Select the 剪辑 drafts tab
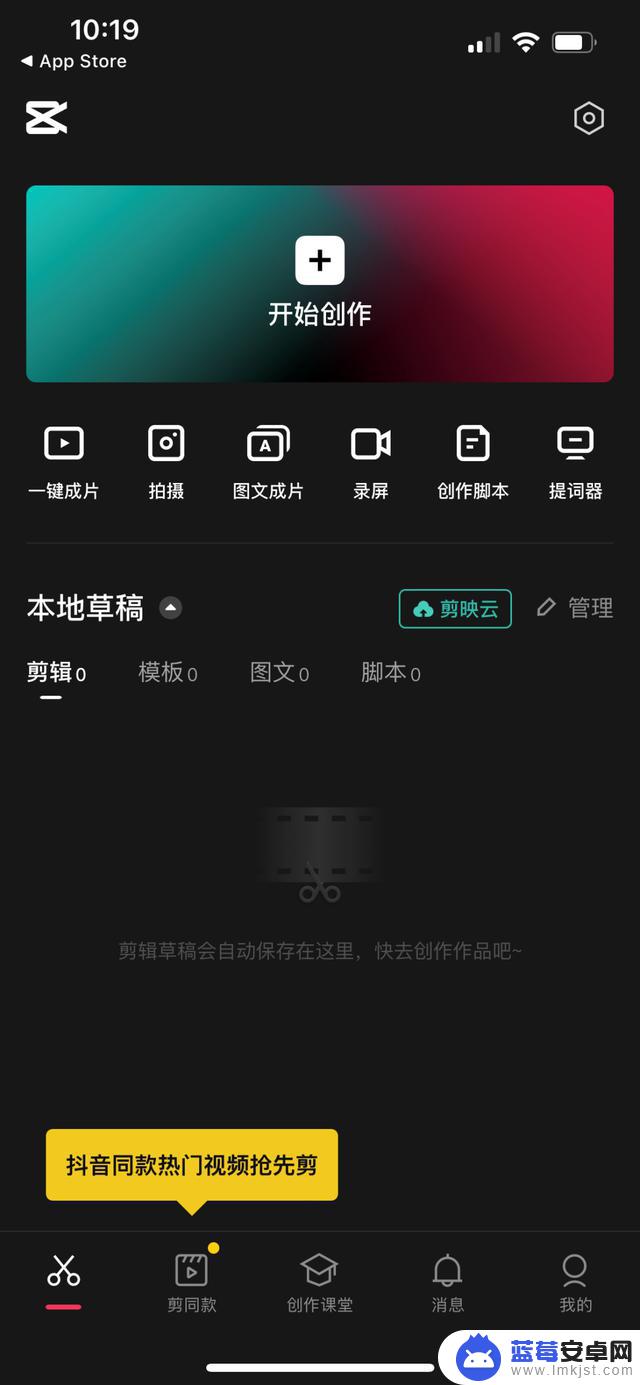The width and height of the screenshot is (640, 1385). click(x=56, y=673)
